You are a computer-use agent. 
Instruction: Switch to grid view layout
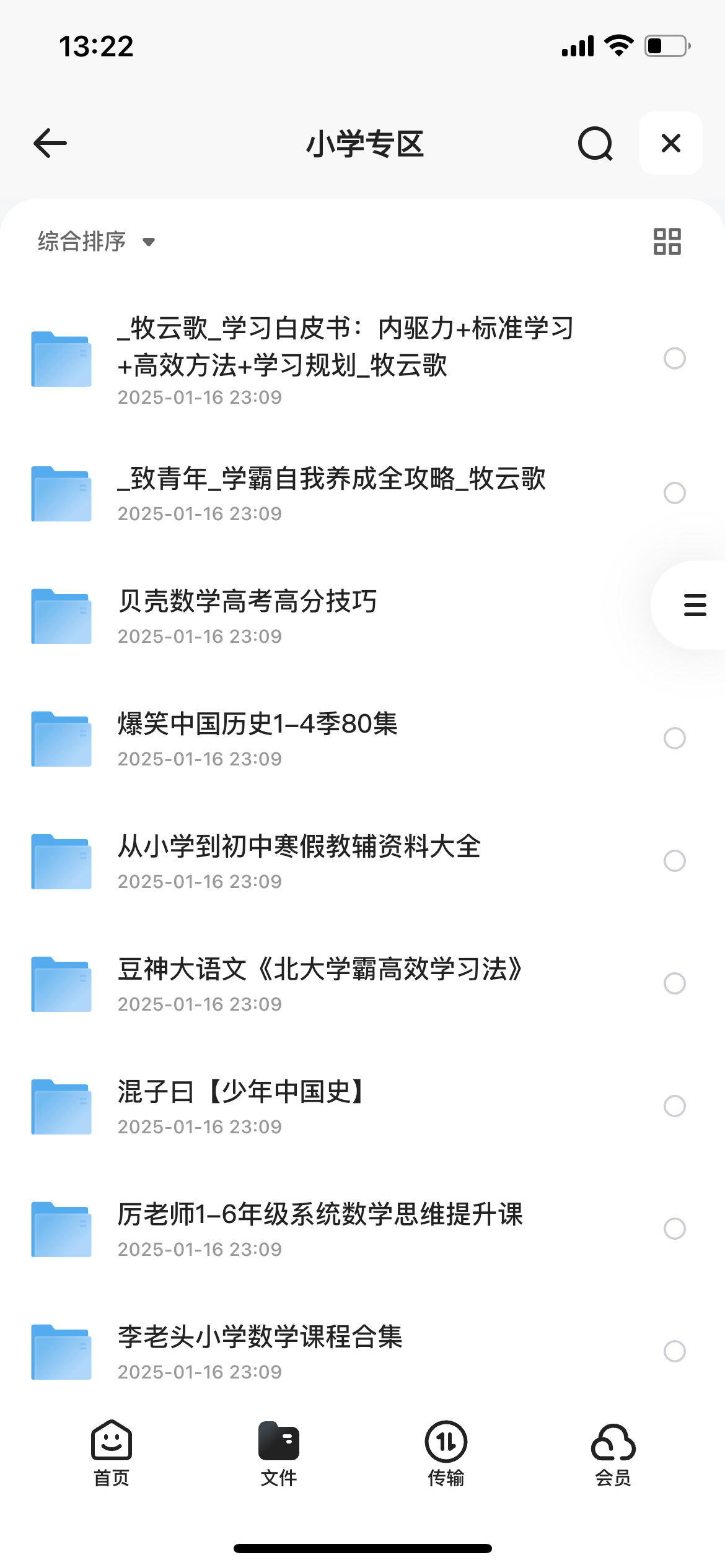pyautogui.click(x=667, y=242)
